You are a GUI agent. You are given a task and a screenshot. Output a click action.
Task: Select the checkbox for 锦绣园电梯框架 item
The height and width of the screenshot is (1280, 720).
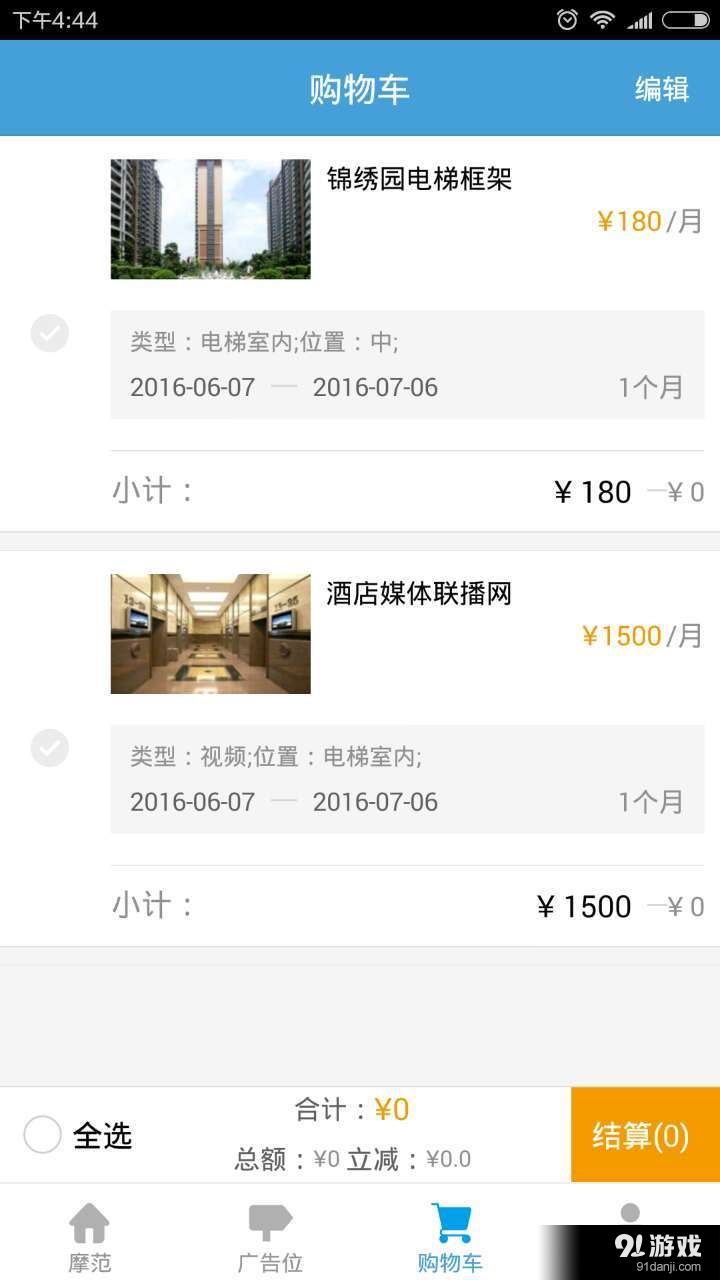[x=50, y=333]
